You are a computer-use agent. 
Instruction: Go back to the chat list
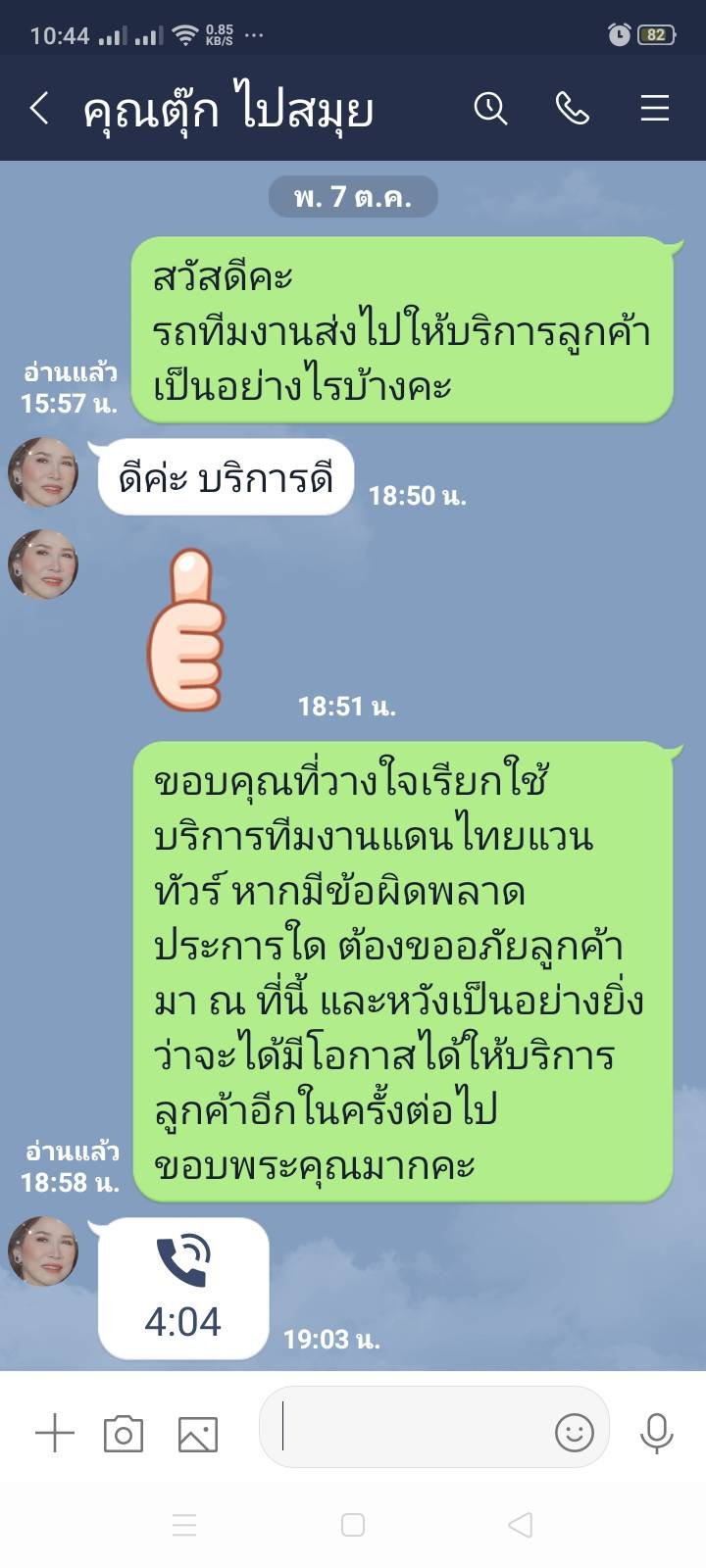pyautogui.click(x=39, y=108)
